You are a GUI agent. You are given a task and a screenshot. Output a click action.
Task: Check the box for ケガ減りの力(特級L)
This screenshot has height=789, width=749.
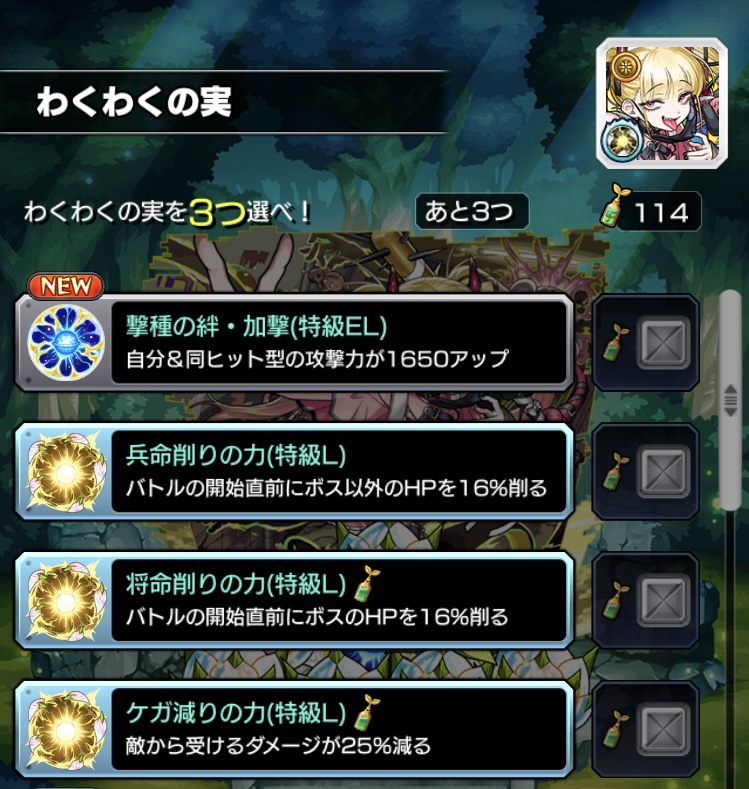click(664, 728)
